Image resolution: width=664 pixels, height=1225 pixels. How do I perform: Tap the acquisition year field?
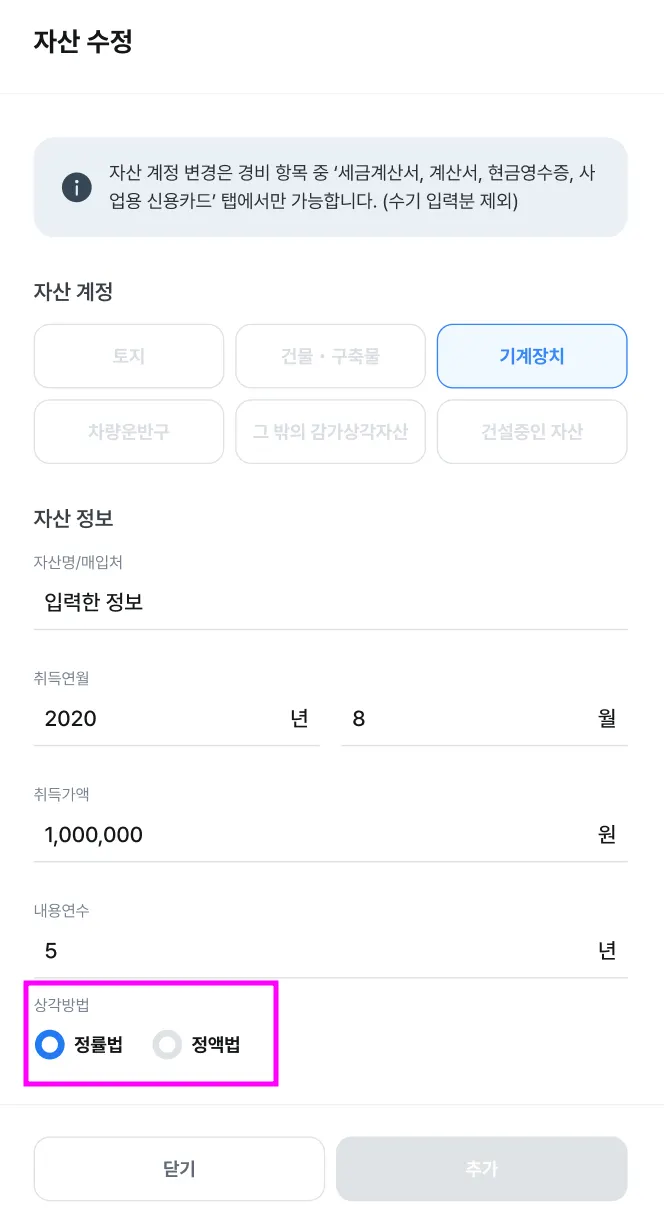160,718
